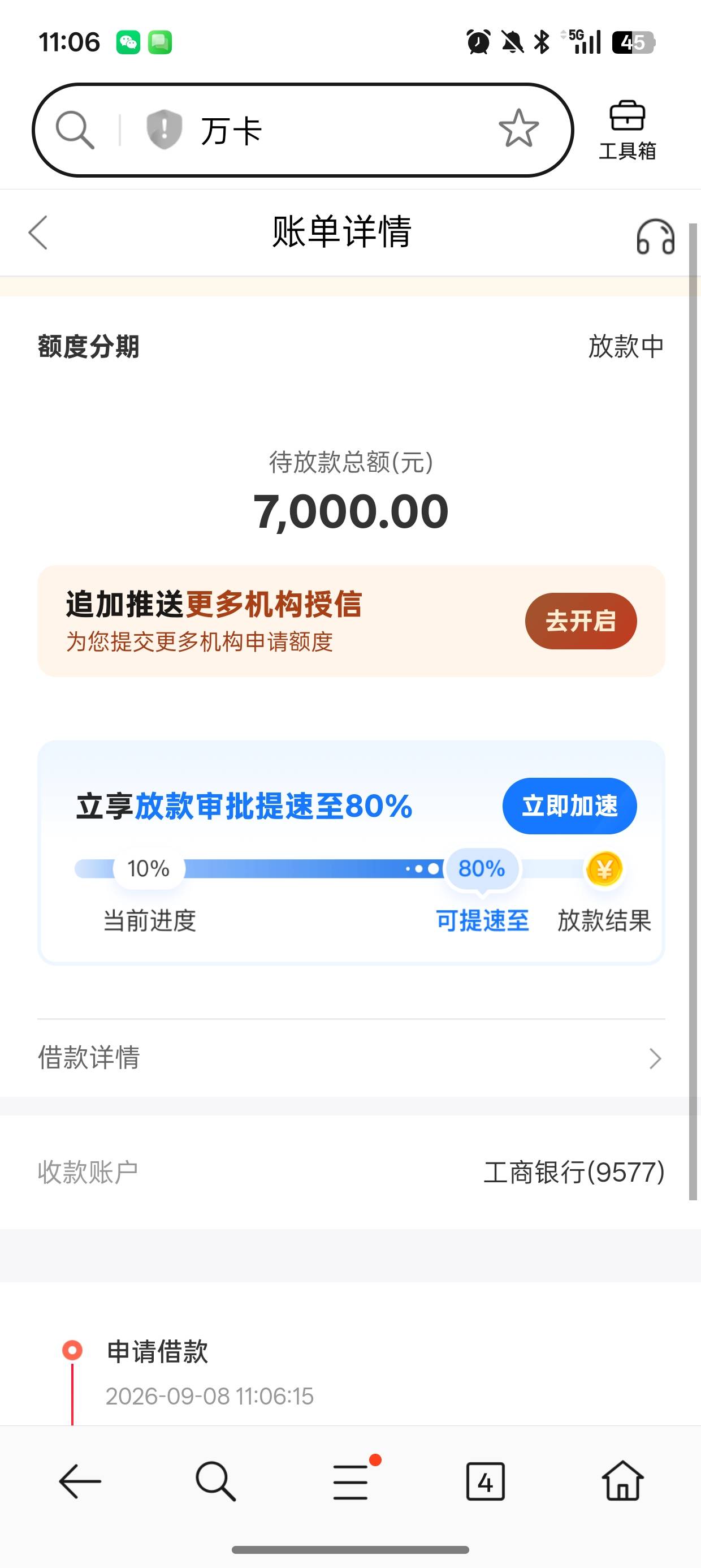Bookmark this page with the star icon
The image size is (701, 1568).
[518, 128]
